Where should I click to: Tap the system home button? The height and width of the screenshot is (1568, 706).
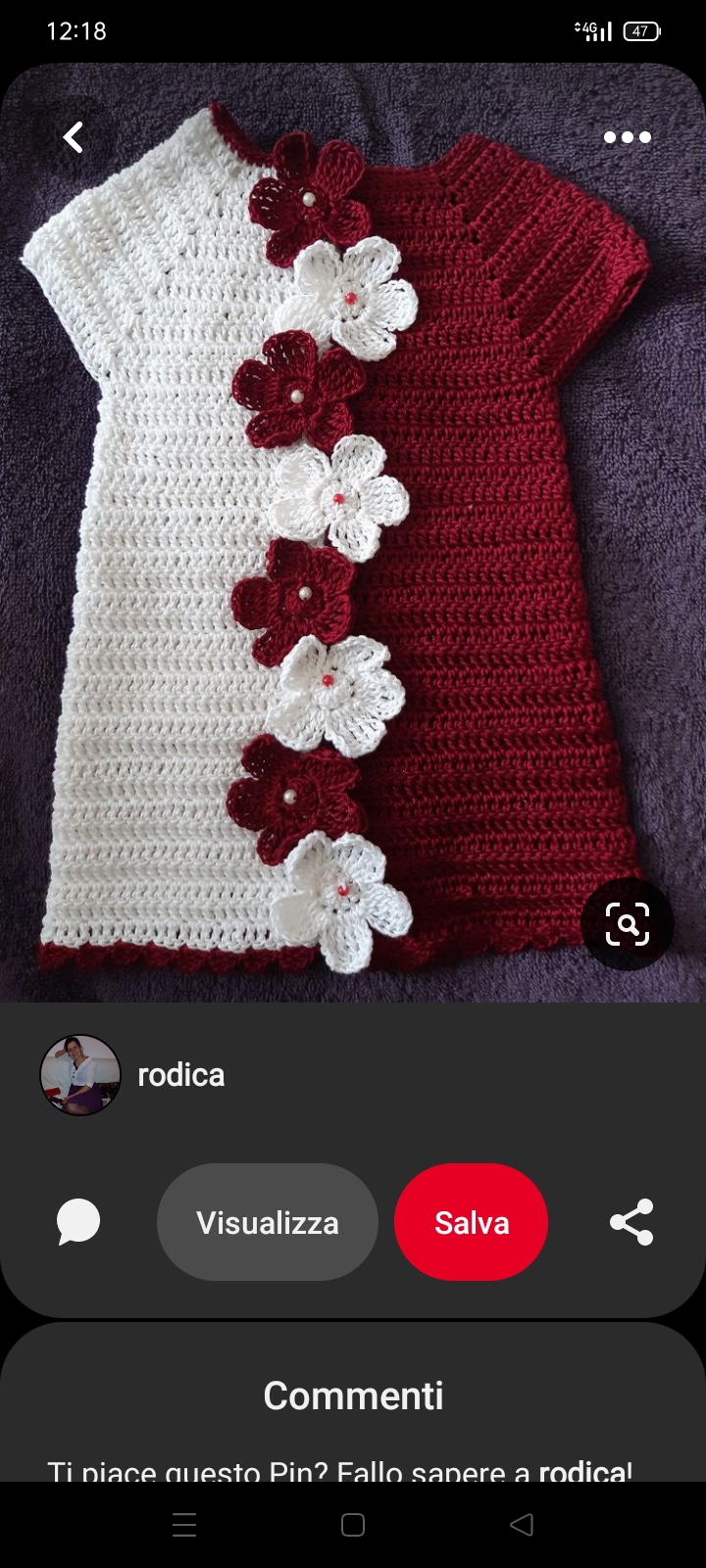[353, 1525]
